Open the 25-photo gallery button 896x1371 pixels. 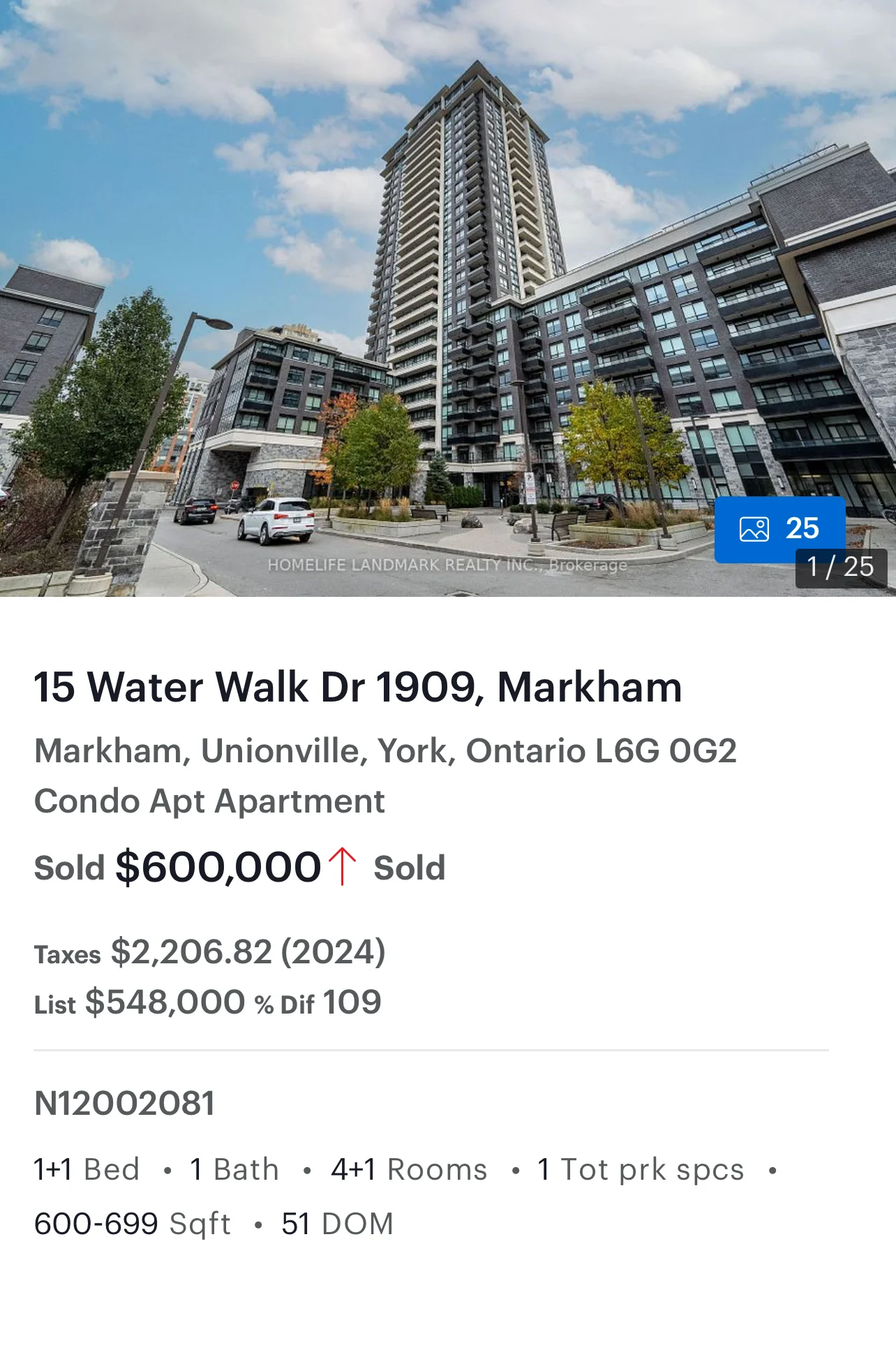(779, 528)
